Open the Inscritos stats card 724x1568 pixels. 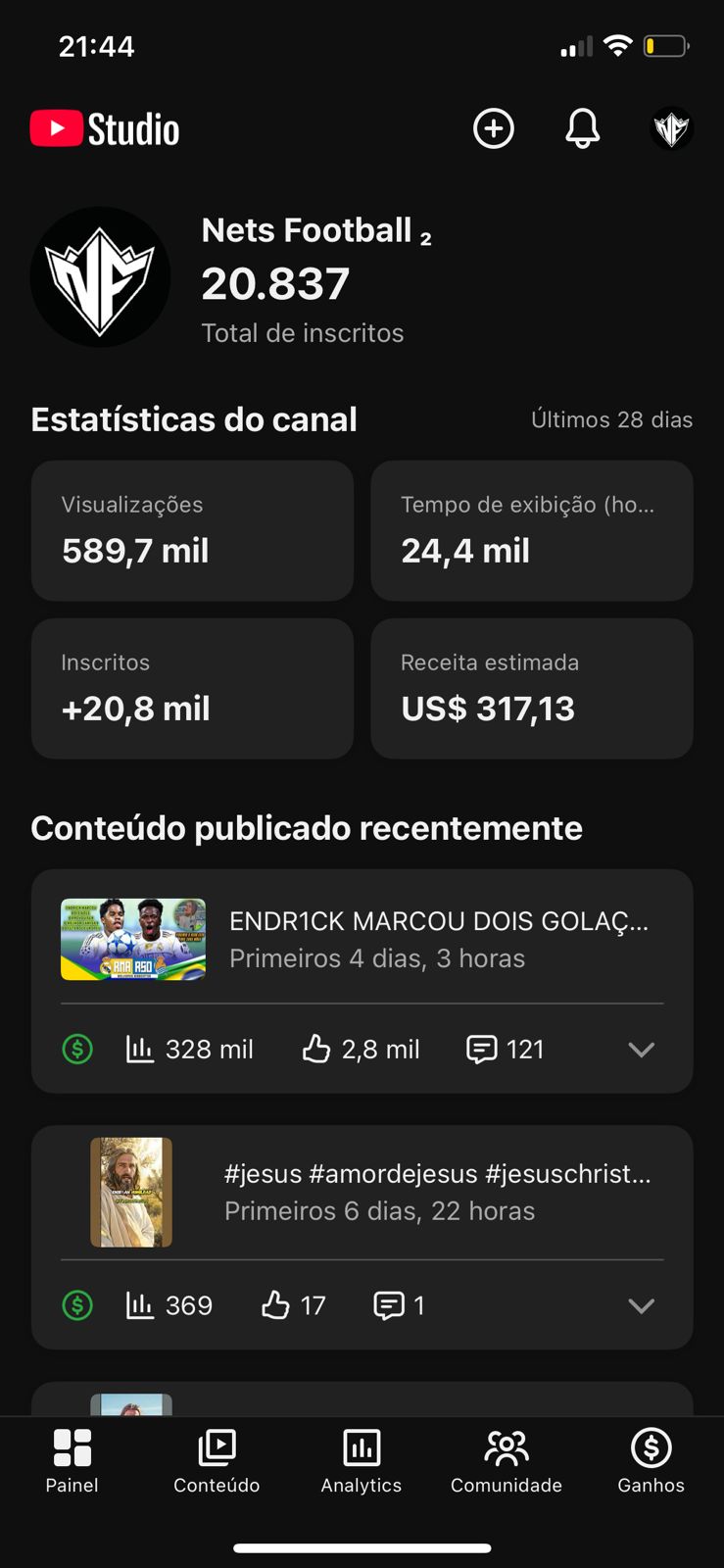[192, 688]
